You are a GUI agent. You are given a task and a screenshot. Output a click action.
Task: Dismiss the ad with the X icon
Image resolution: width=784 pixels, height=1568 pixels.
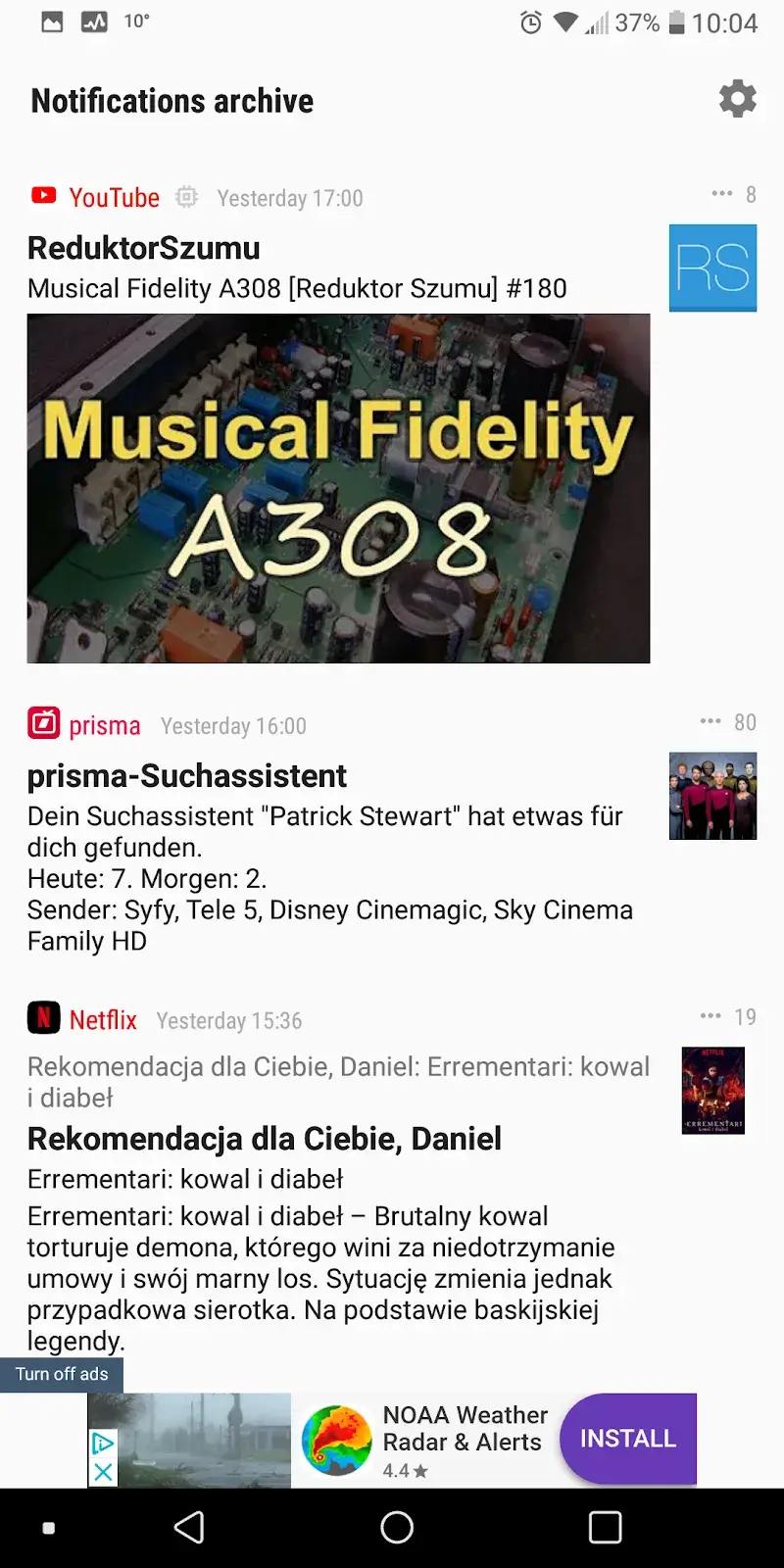(x=103, y=1470)
